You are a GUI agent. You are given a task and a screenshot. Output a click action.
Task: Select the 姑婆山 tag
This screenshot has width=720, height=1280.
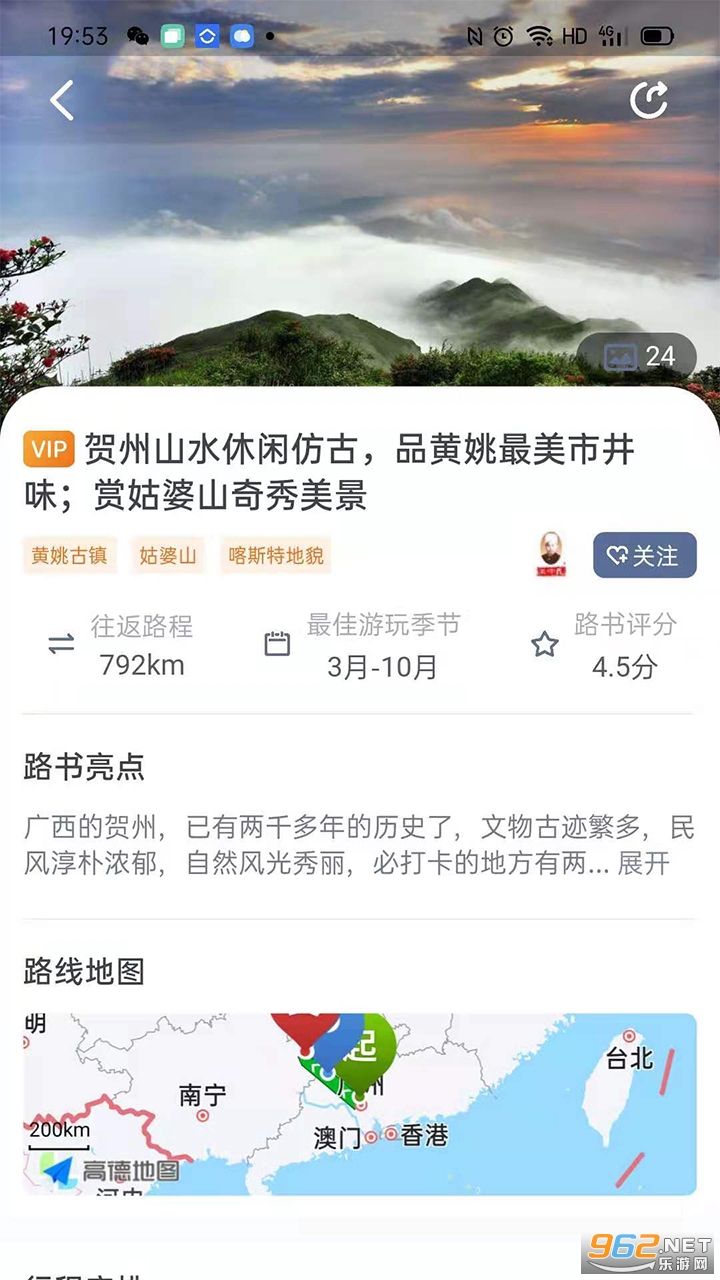click(x=167, y=555)
